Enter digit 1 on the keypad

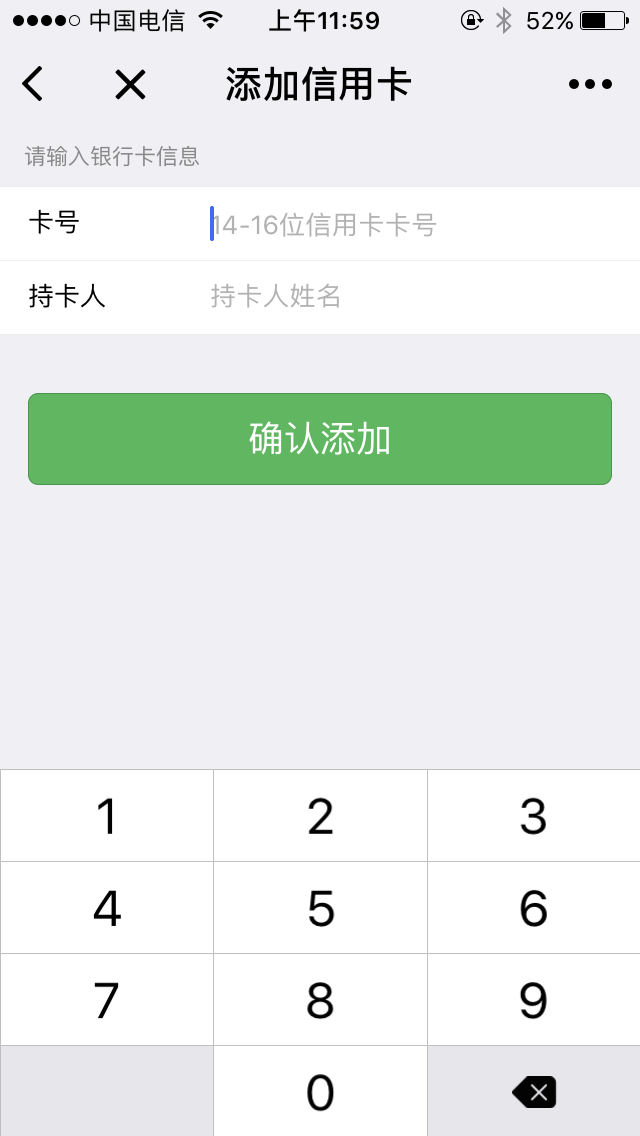(107, 816)
